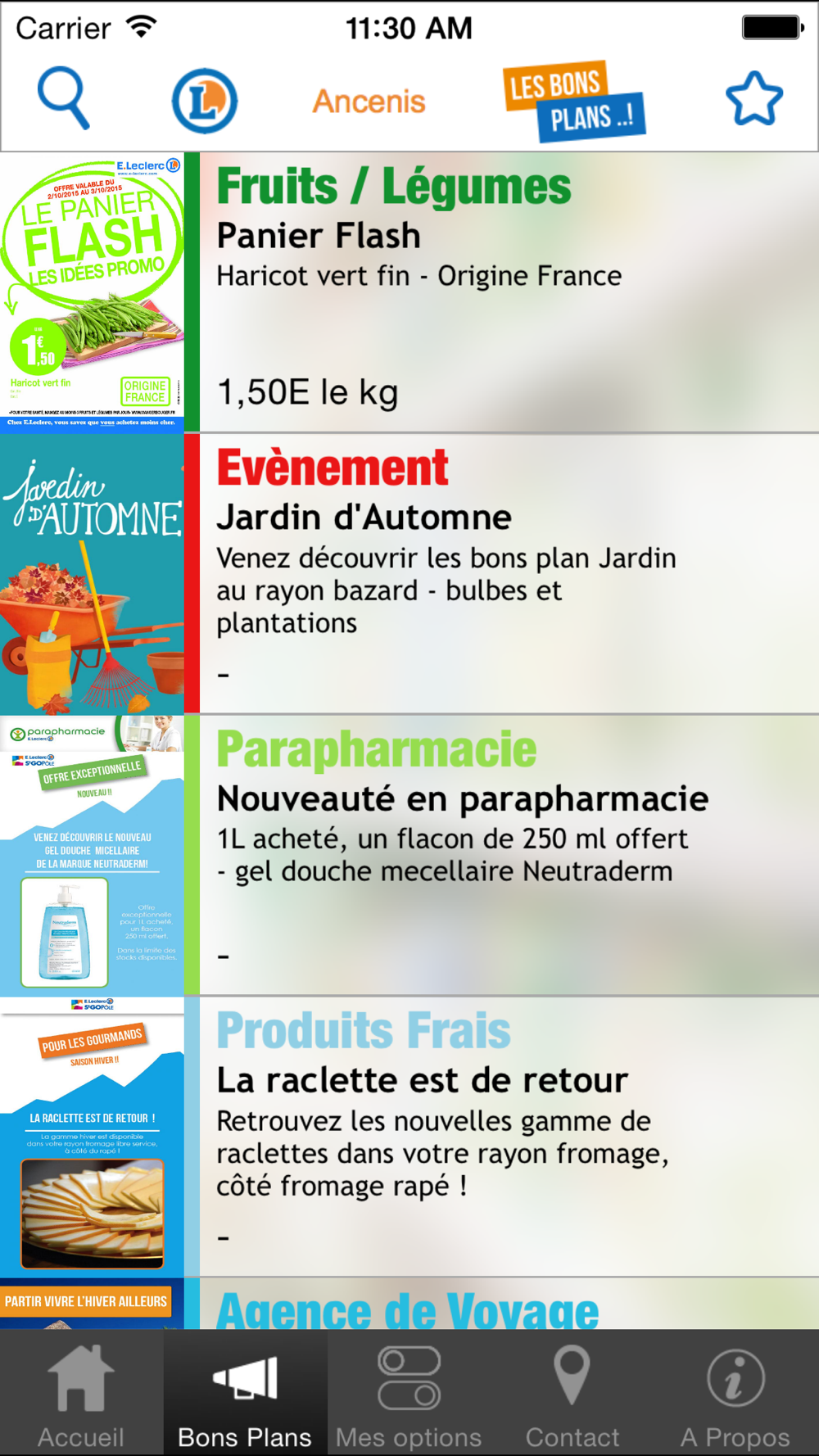Select the Bons Plans tab
819x1456 pixels.
245,1393
